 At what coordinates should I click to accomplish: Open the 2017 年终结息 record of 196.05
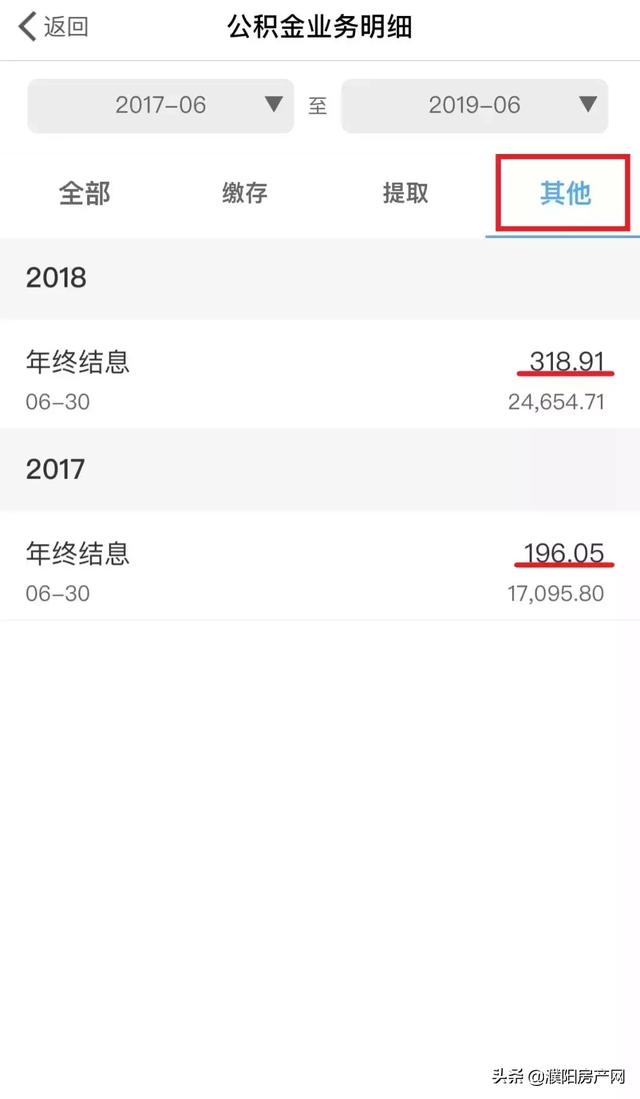320,567
